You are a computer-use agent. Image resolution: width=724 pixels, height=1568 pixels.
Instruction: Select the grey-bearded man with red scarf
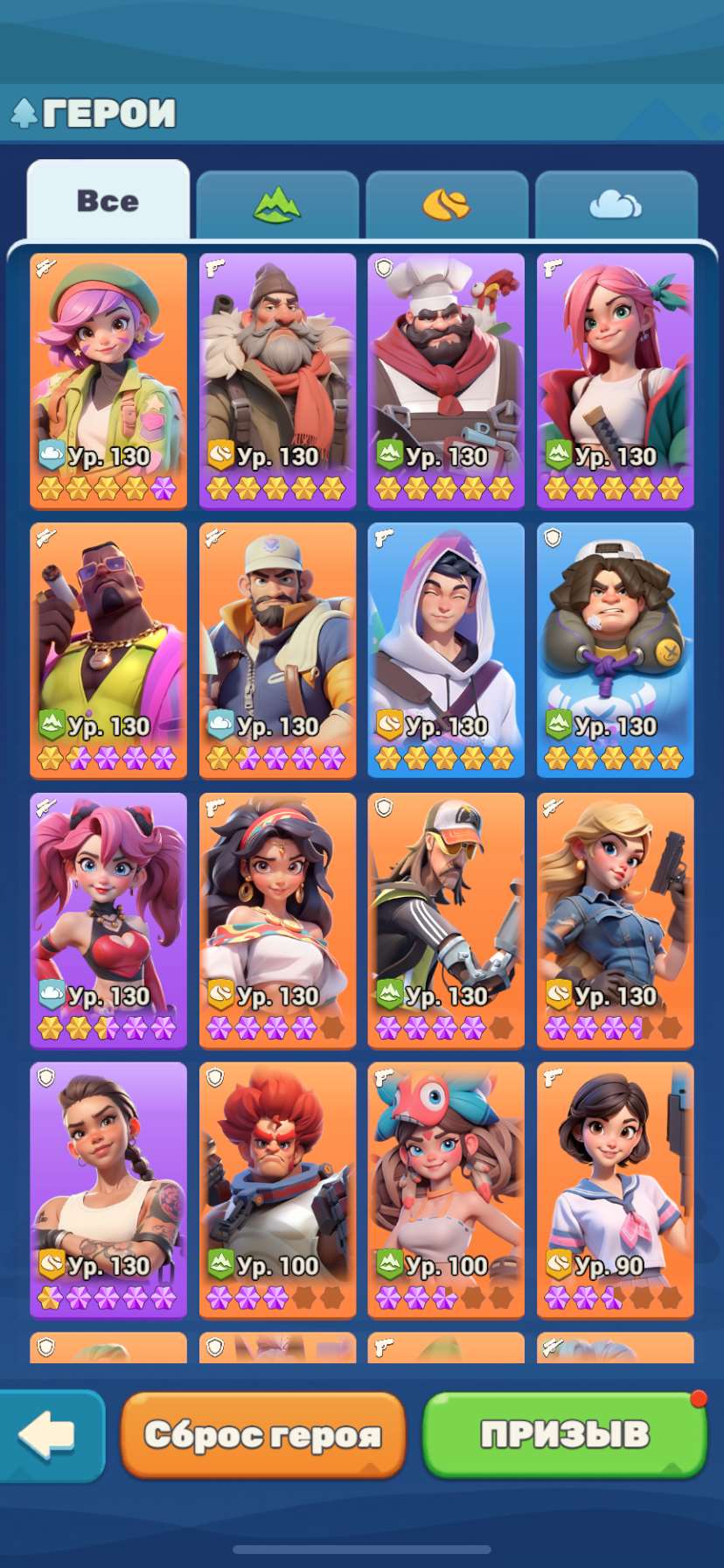(277, 367)
